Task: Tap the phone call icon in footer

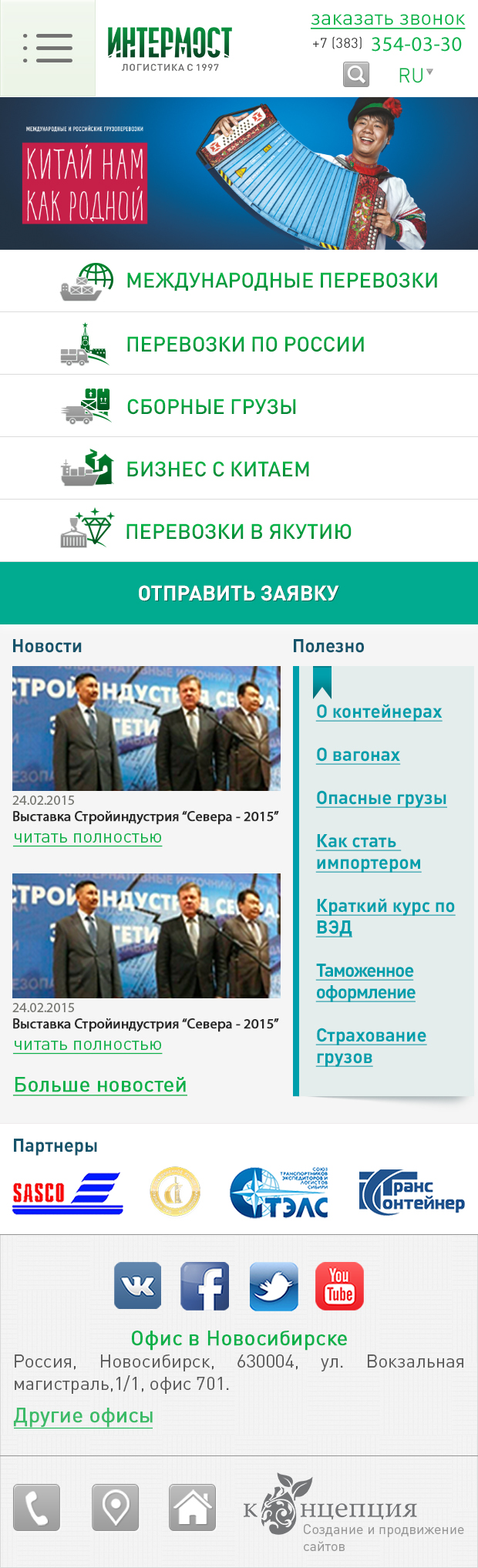Action: (36, 1507)
